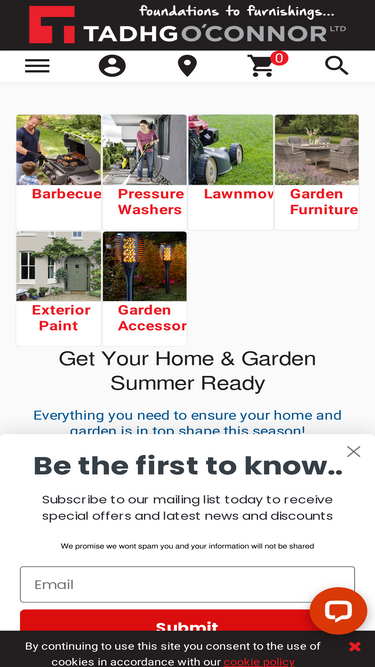Close the mailing list popup
This screenshot has width=375, height=667.
pos(353,451)
